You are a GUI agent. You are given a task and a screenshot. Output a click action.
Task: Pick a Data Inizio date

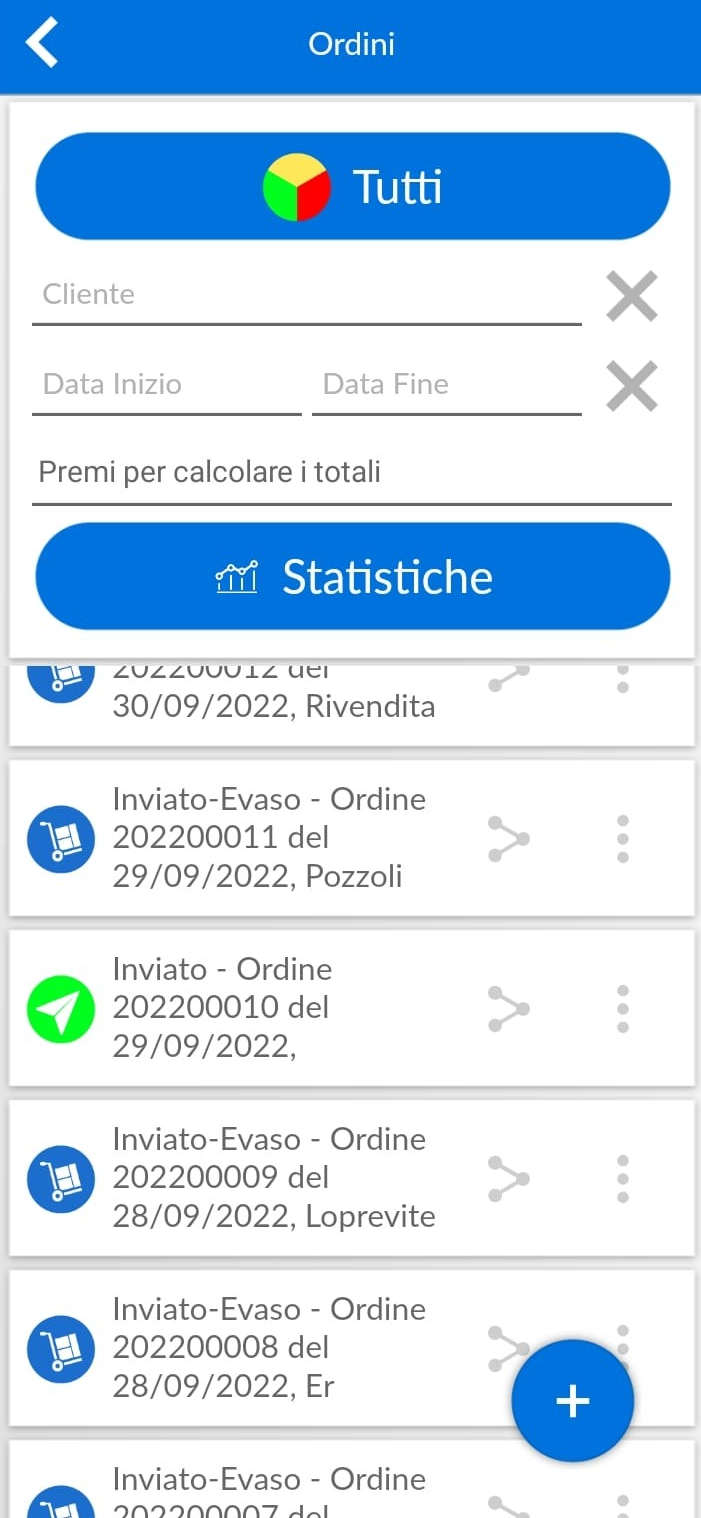[166, 386]
